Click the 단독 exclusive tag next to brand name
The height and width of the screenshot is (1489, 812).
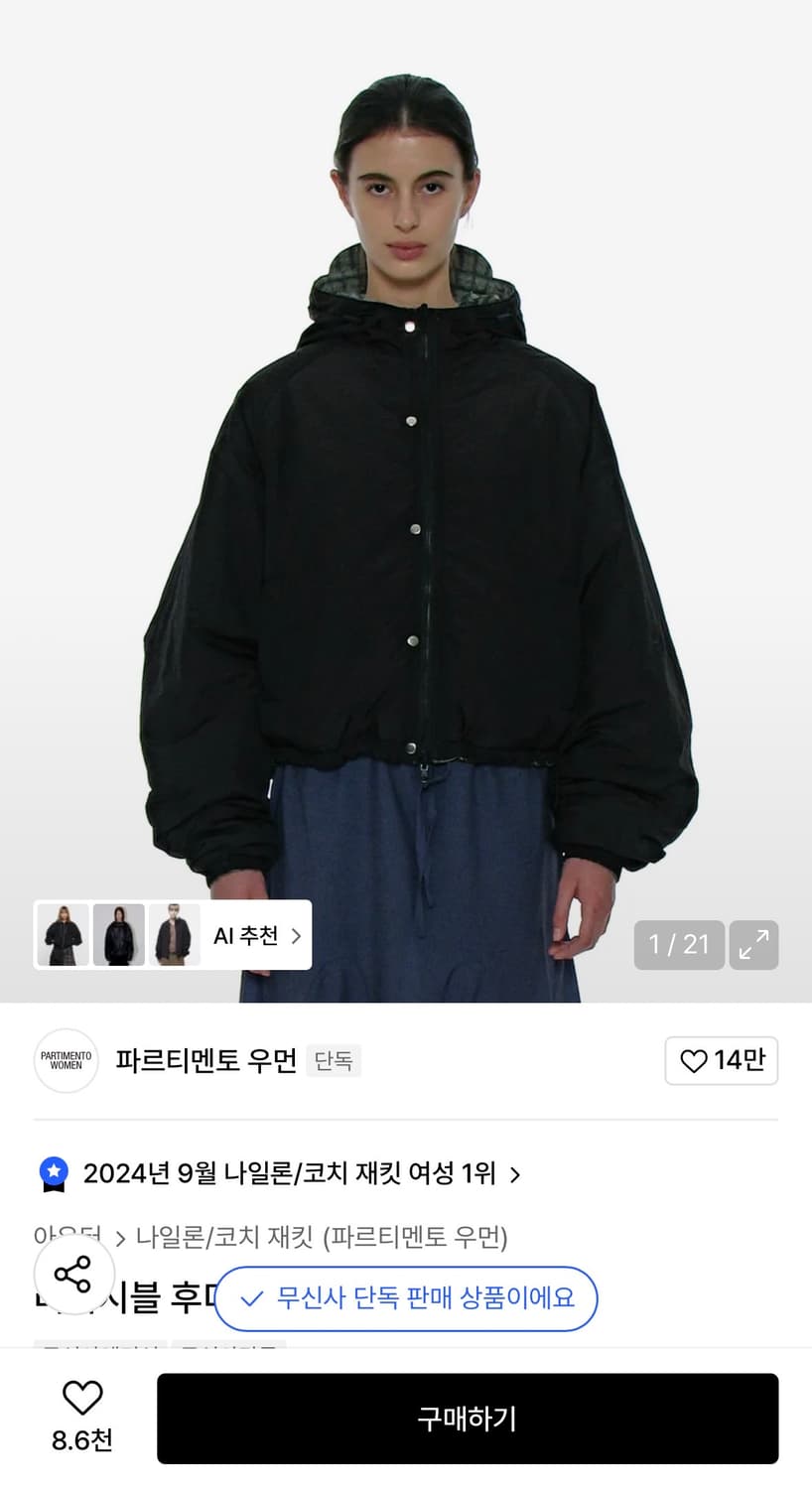click(x=334, y=1061)
